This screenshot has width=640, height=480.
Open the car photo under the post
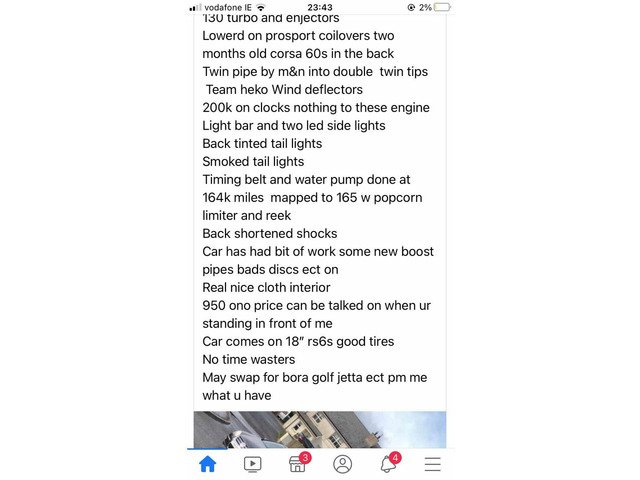pyautogui.click(x=319, y=430)
